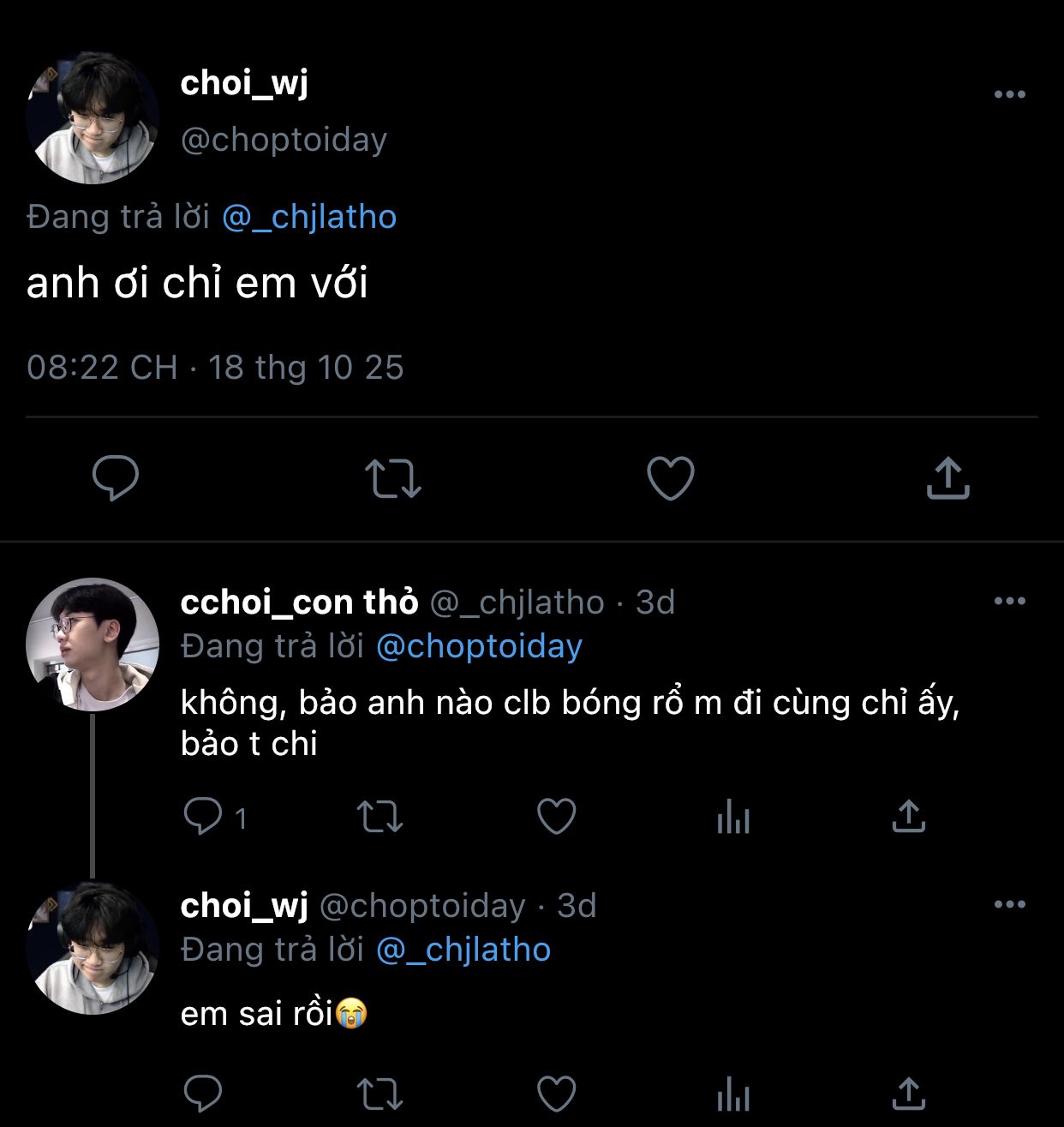Retweet cchoi_con thỏ's reply
This screenshot has width=1064, height=1127.
coord(380,816)
